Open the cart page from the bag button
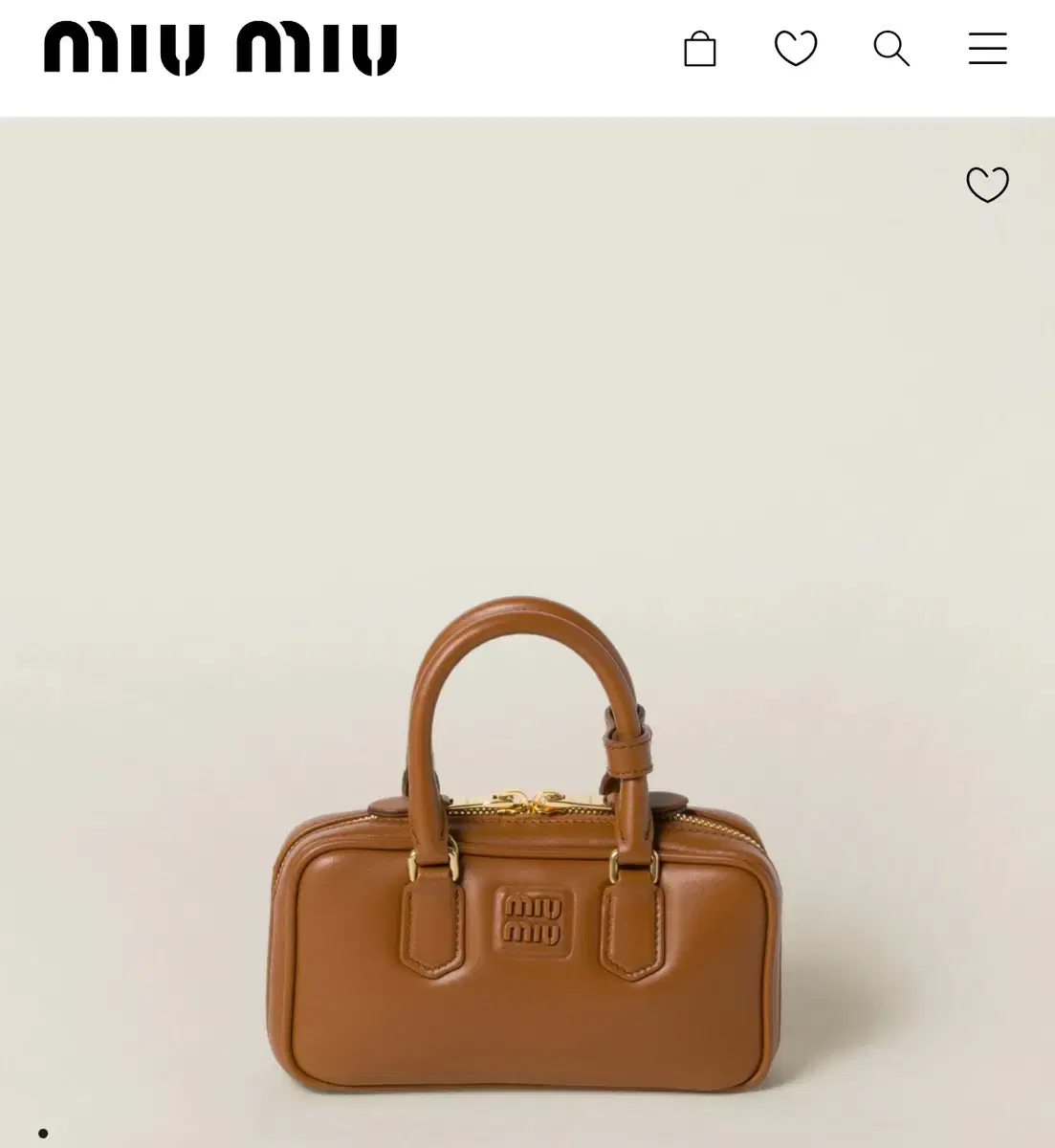Viewport: 1055px width, 1148px height. click(x=702, y=50)
